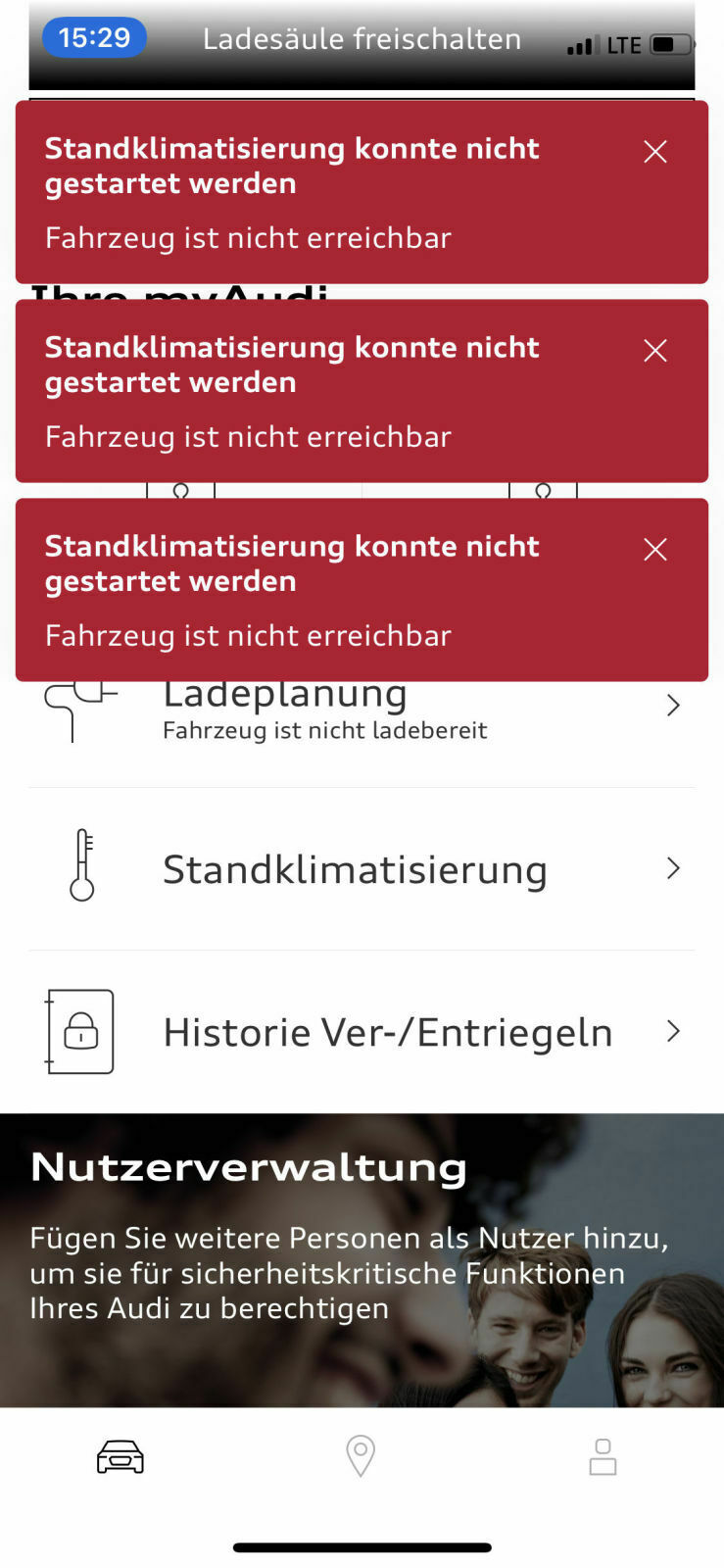This screenshot has width=724, height=1568.
Task: Open the profile icon in the bottom bar
Action: click(603, 1456)
